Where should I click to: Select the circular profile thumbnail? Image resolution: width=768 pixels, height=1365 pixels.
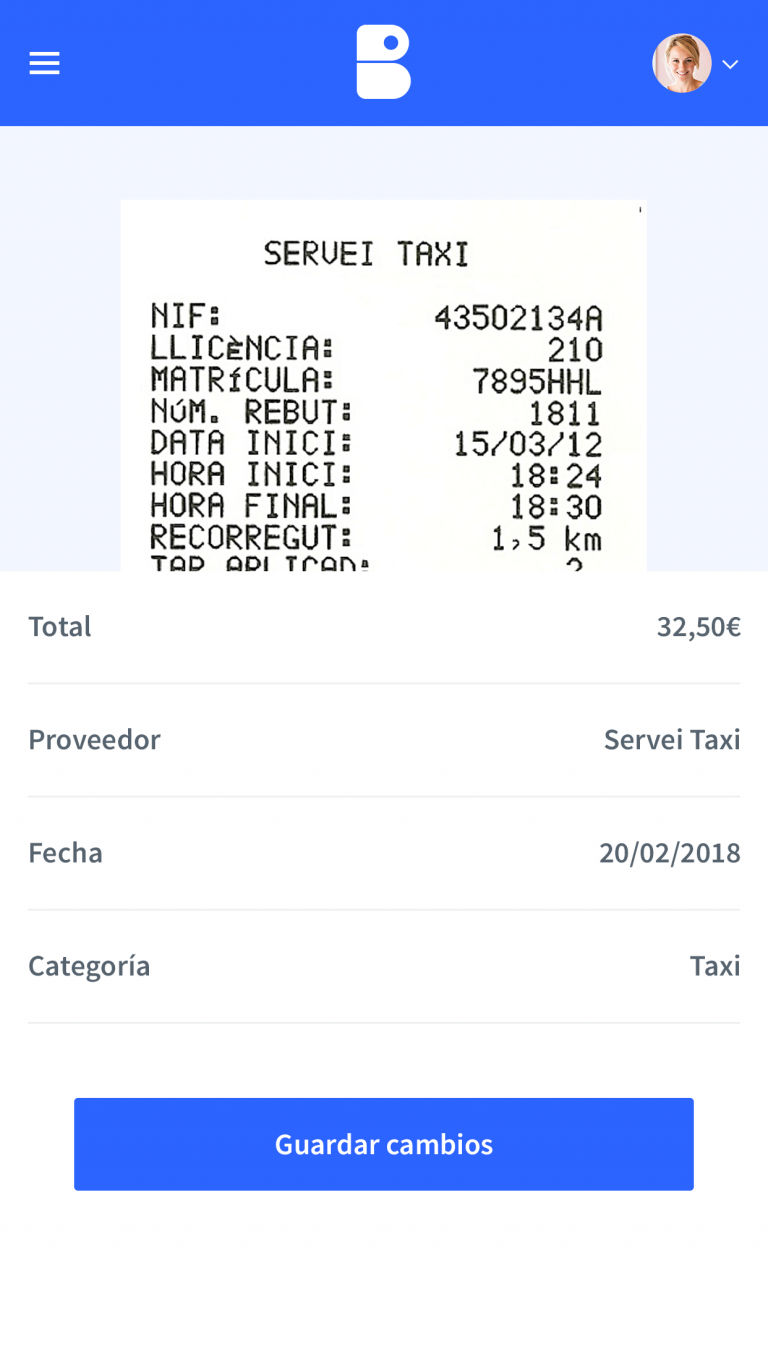(682, 62)
